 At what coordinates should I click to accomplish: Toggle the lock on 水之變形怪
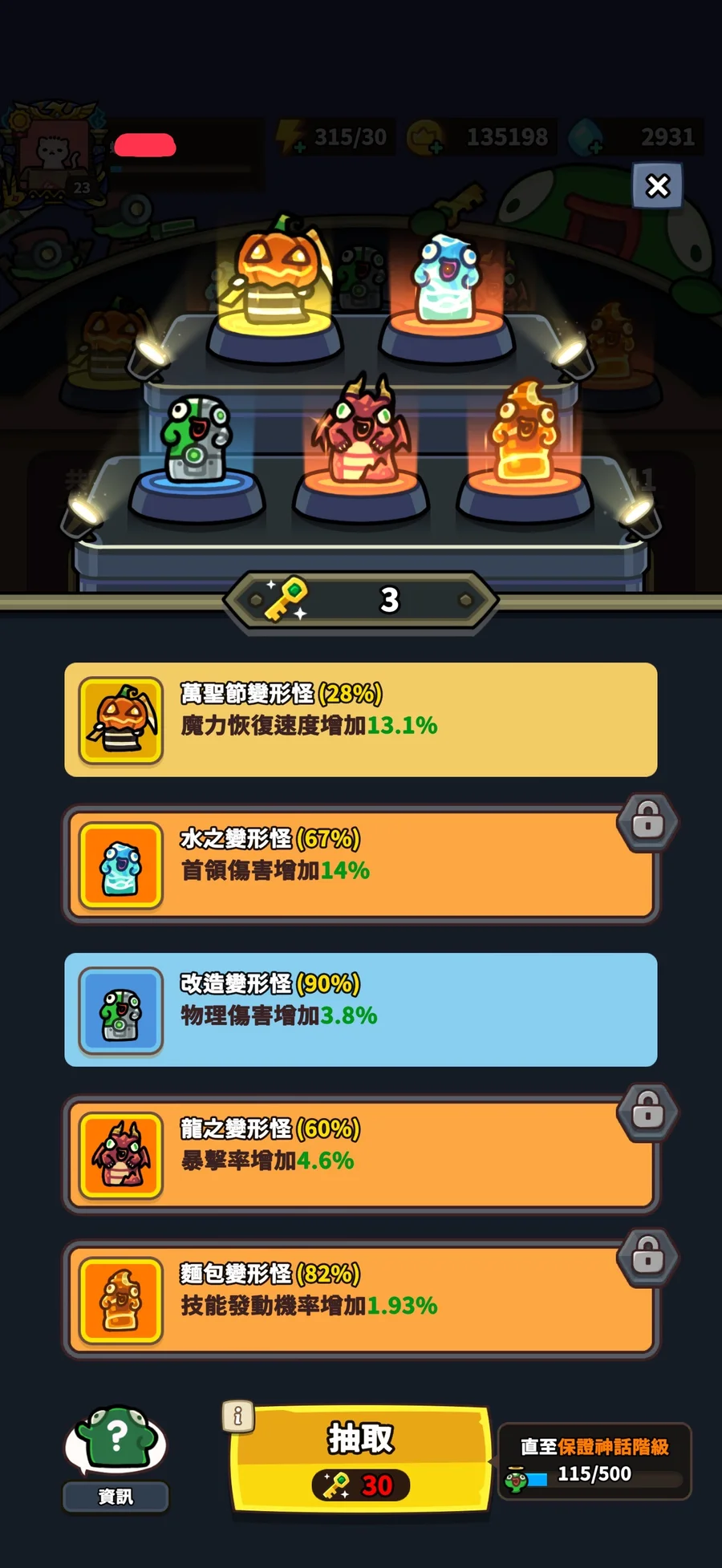(648, 821)
